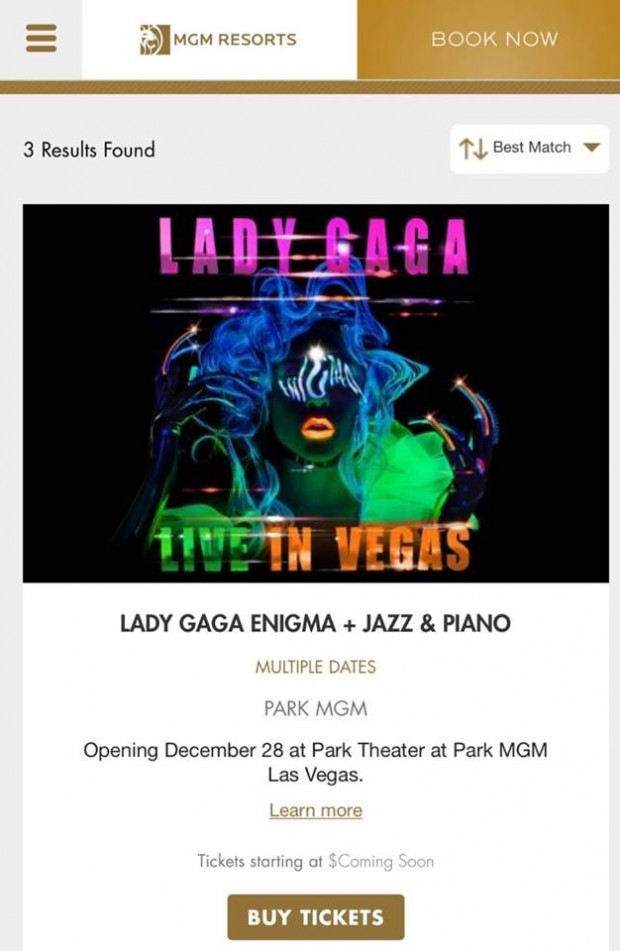The width and height of the screenshot is (620, 951).
Task: Expand the Best Match sort dropdown
Action: [529, 148]
